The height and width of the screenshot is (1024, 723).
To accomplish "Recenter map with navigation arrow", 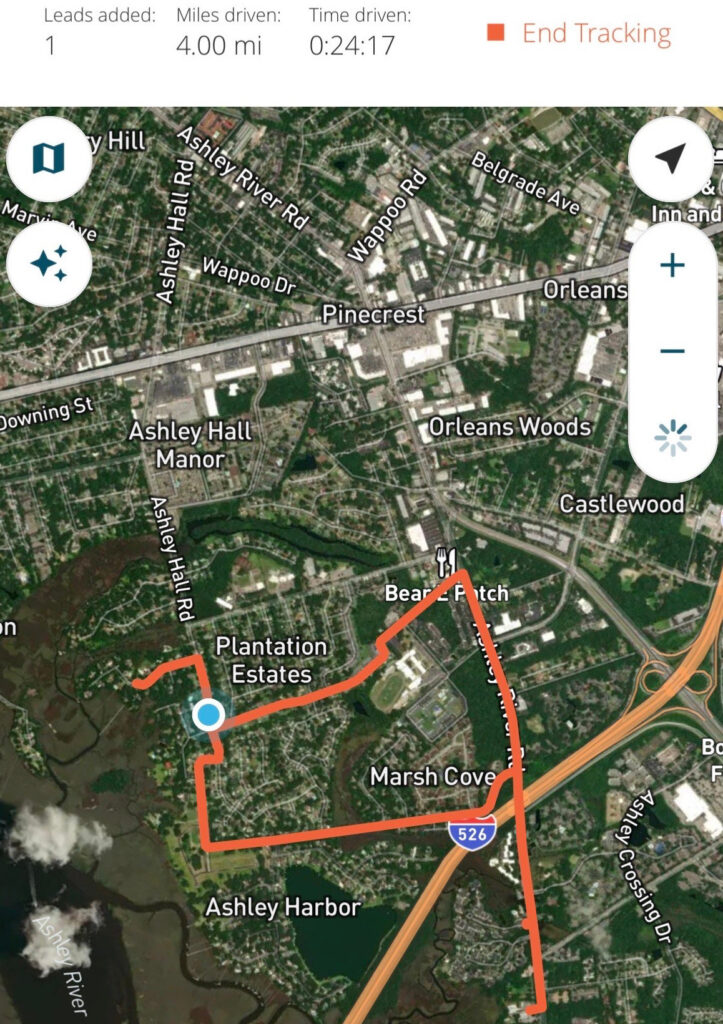I will point(671,158).
